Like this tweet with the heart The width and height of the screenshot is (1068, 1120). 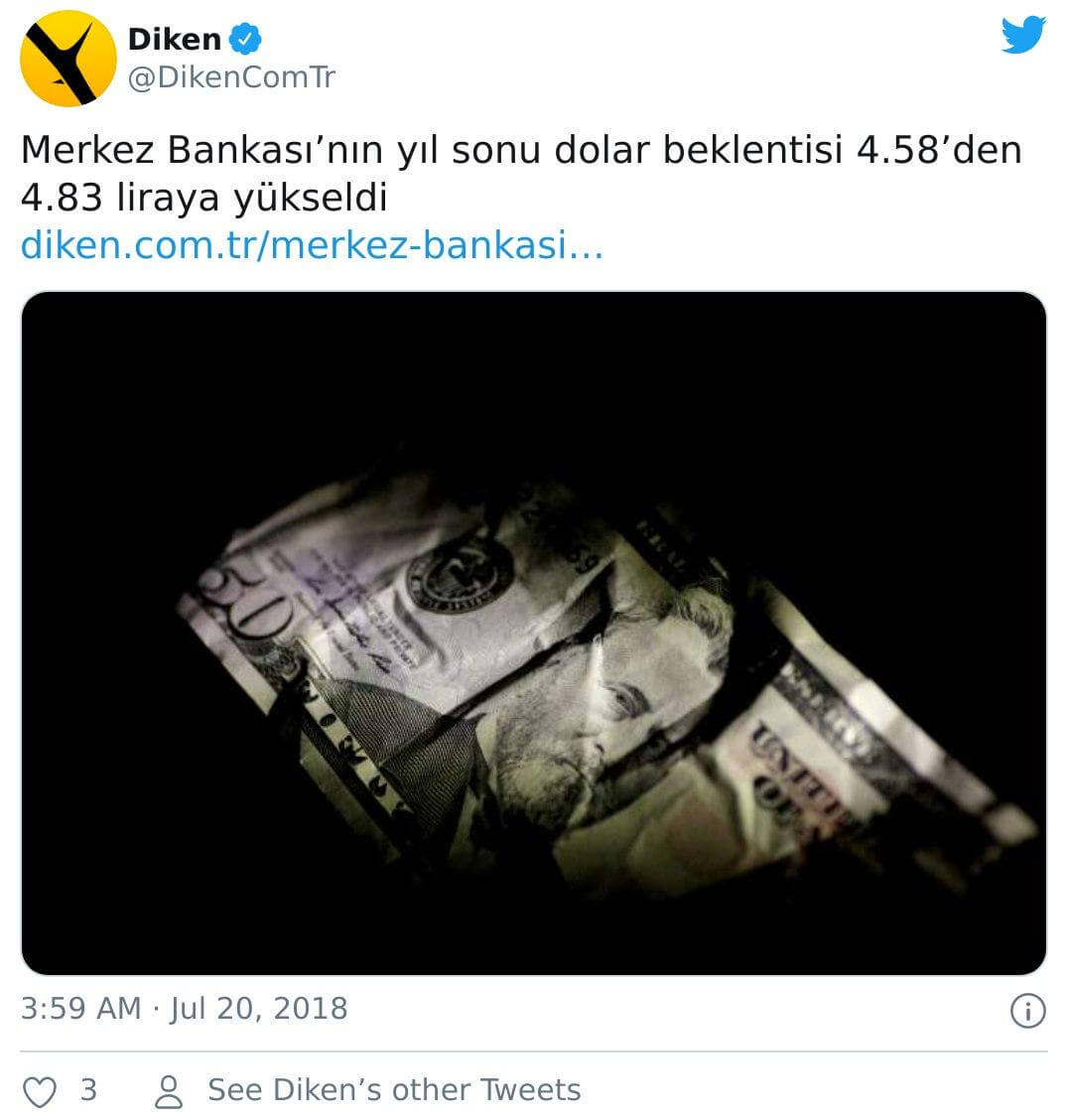click(x=40, y=1091)
